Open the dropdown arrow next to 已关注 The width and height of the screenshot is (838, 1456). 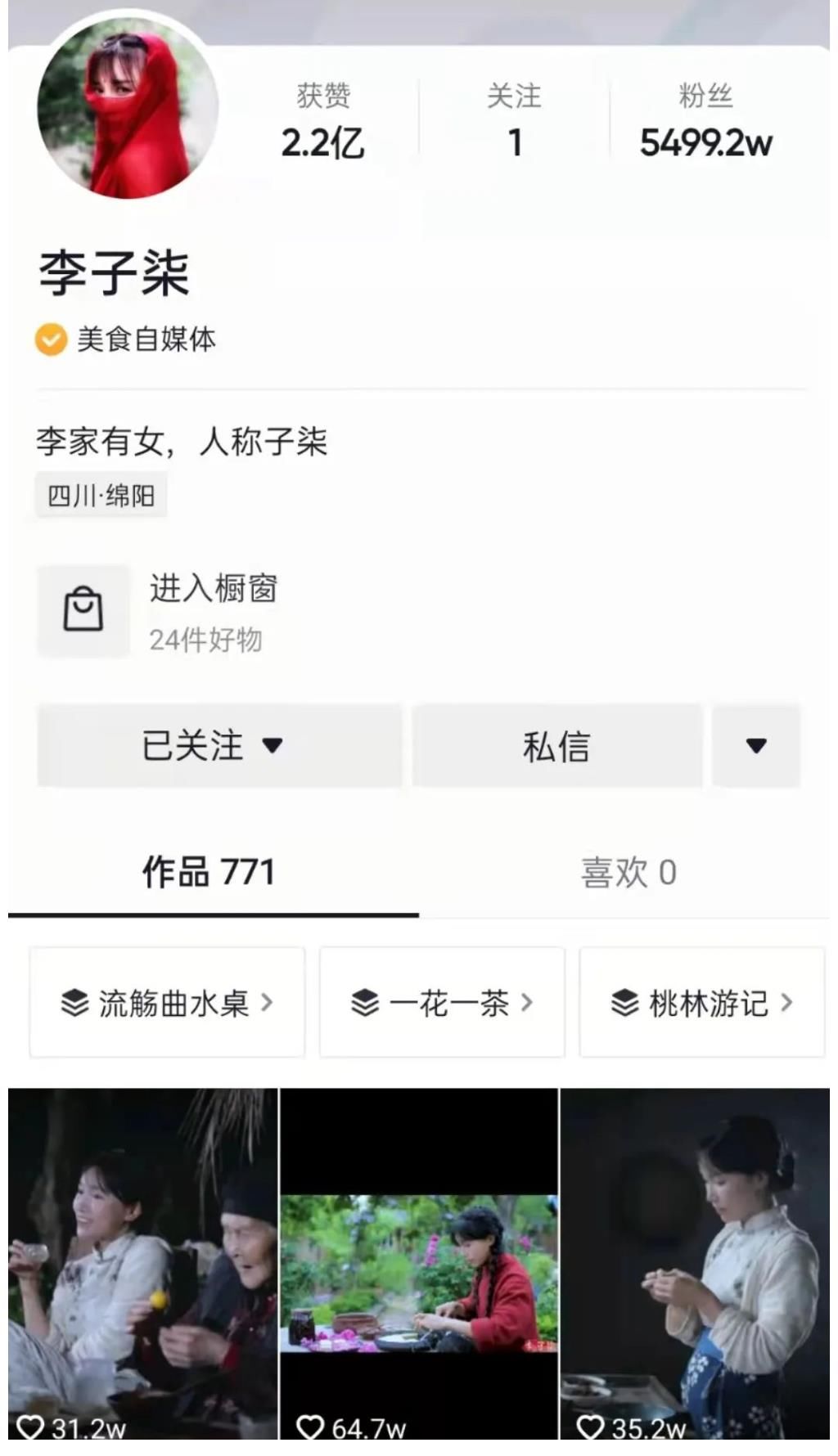point(275,745)
